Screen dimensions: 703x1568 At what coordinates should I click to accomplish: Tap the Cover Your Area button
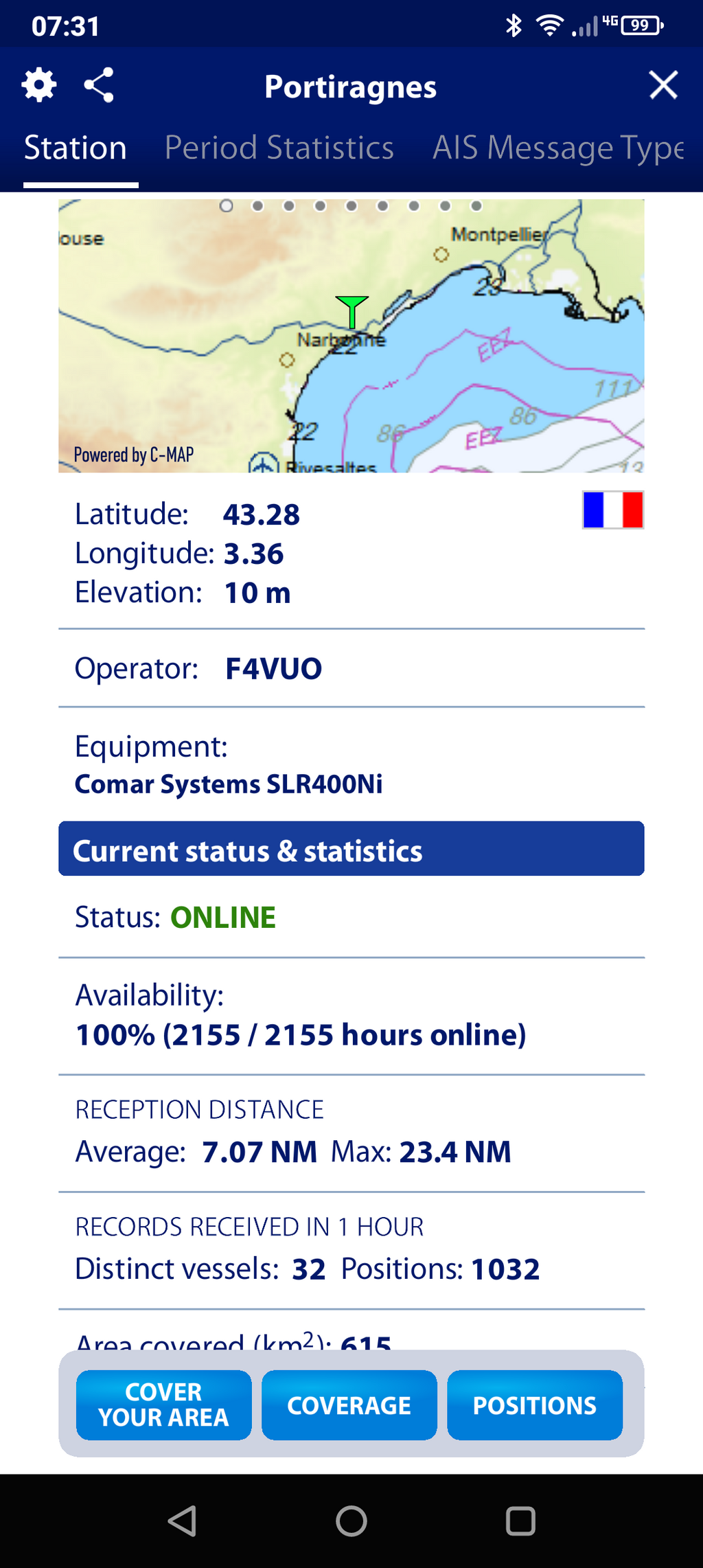pyautogui.click(x=163, y=1405)
